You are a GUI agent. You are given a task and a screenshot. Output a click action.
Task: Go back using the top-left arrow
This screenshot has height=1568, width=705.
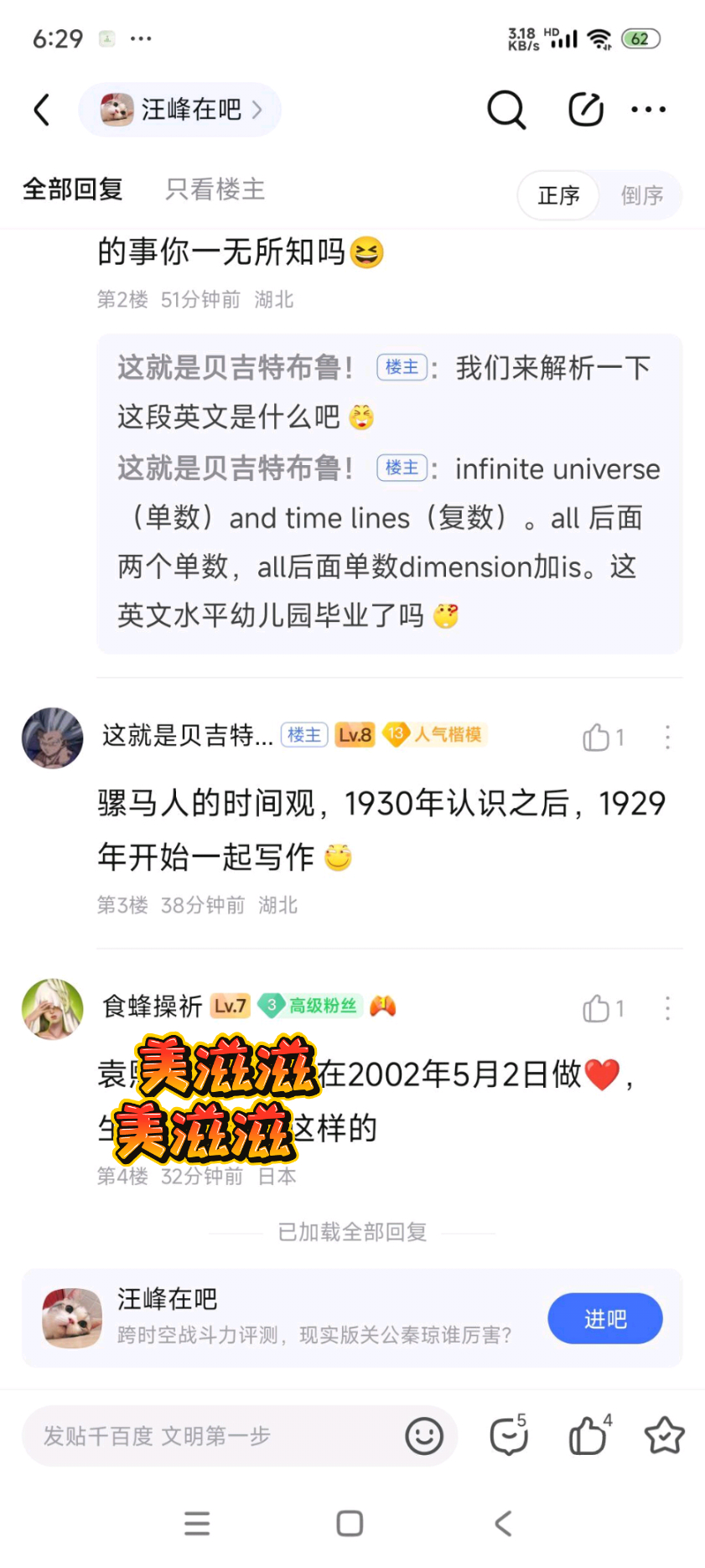(x=42, y=110)
